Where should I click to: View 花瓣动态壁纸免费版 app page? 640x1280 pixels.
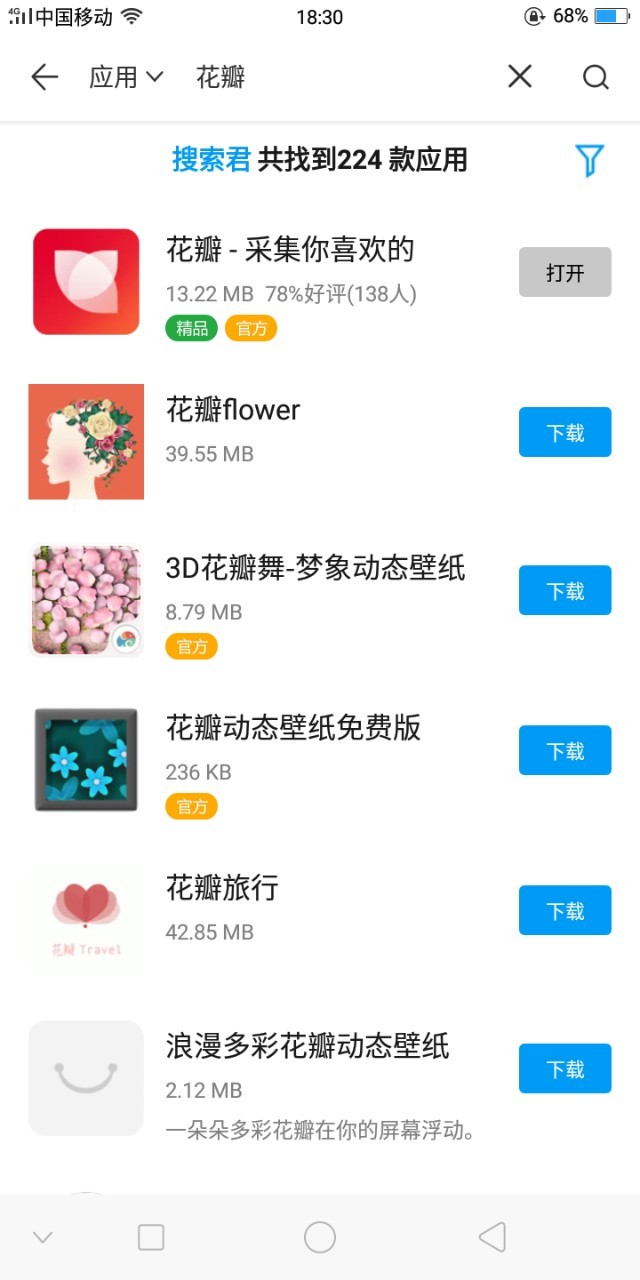[293, 729]
